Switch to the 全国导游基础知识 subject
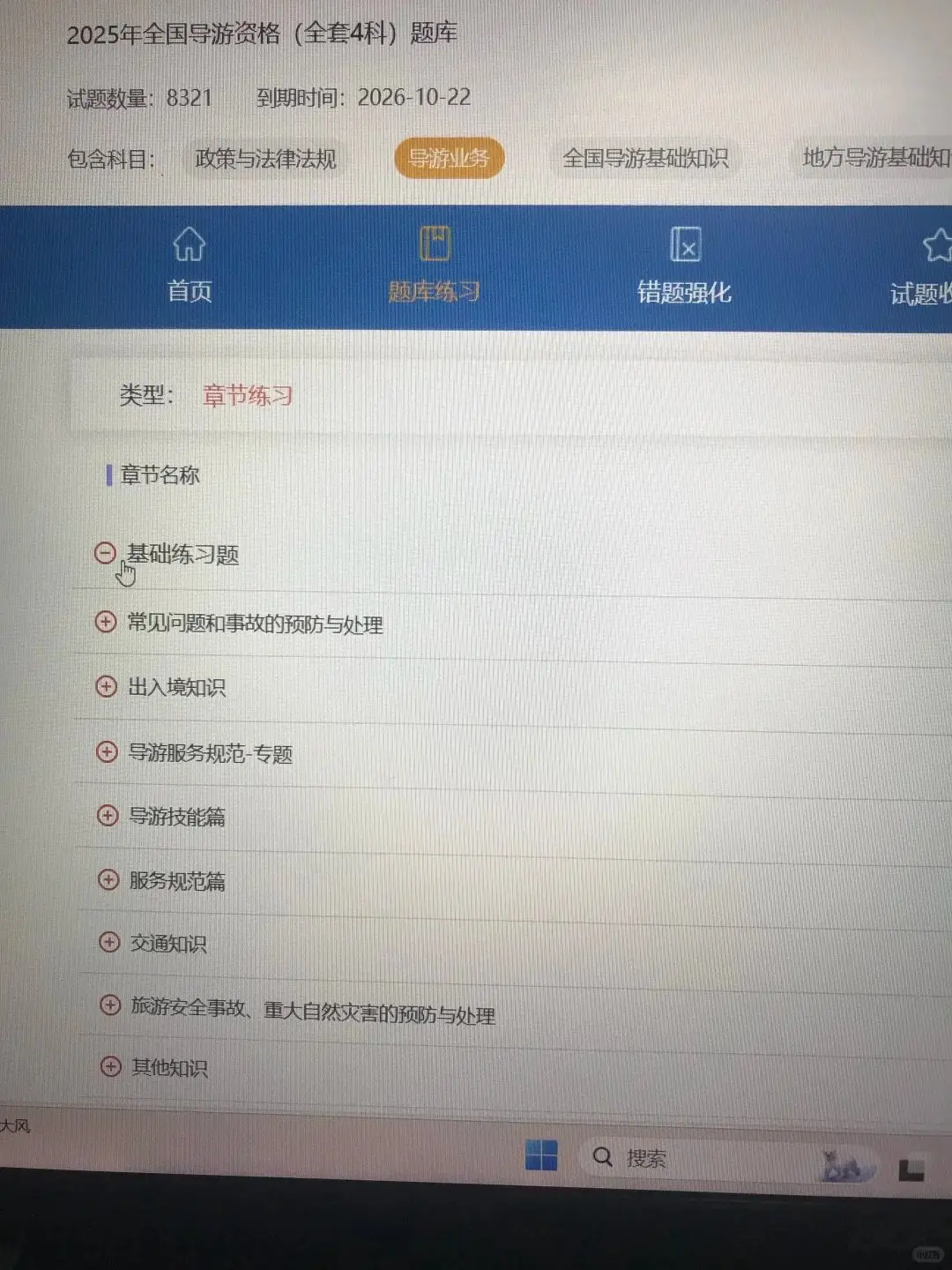This screenshot has width=952, height=1270. point(645,159)
